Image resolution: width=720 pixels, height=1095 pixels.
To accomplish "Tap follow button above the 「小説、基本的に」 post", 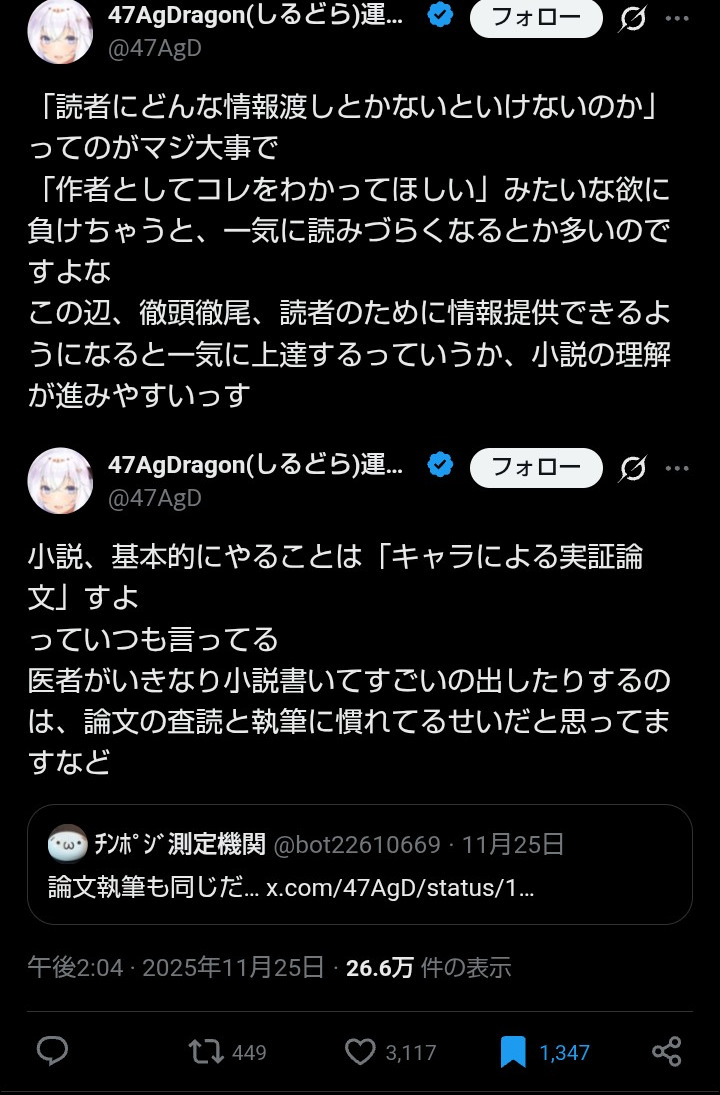I will pyautogui.click(x=536, y=467).
